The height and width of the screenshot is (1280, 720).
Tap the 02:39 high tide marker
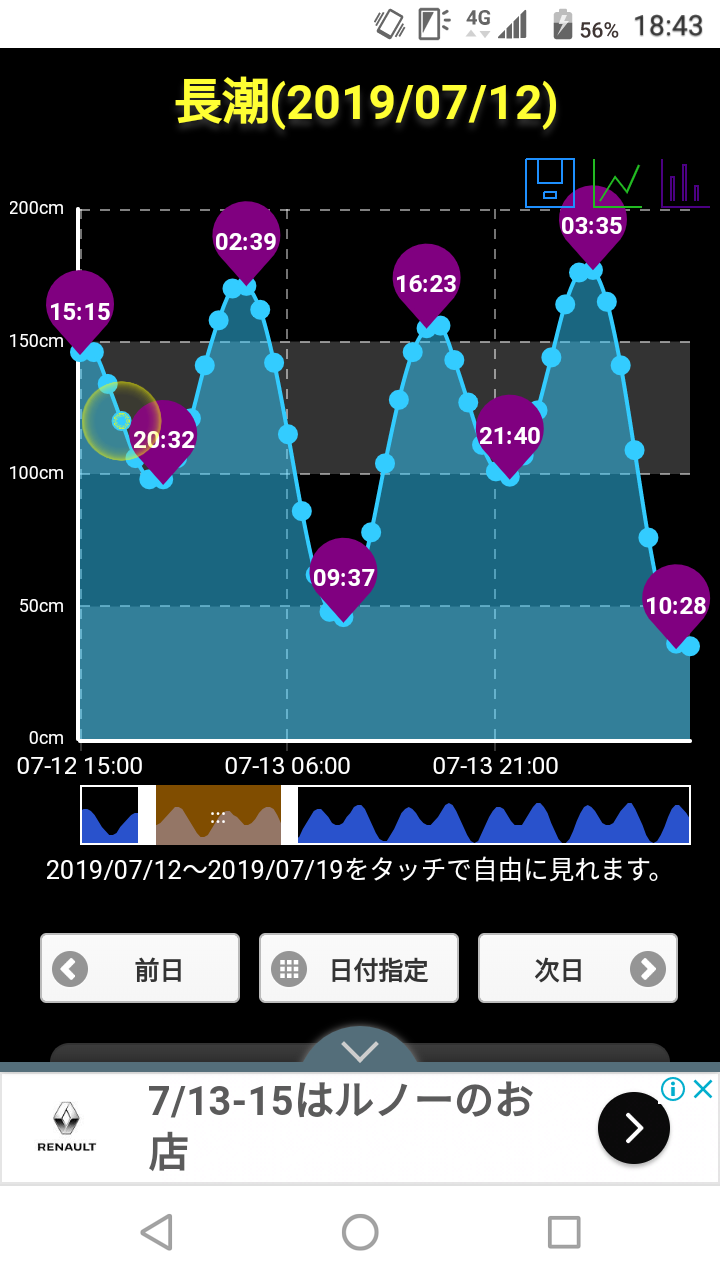[246, 242]
